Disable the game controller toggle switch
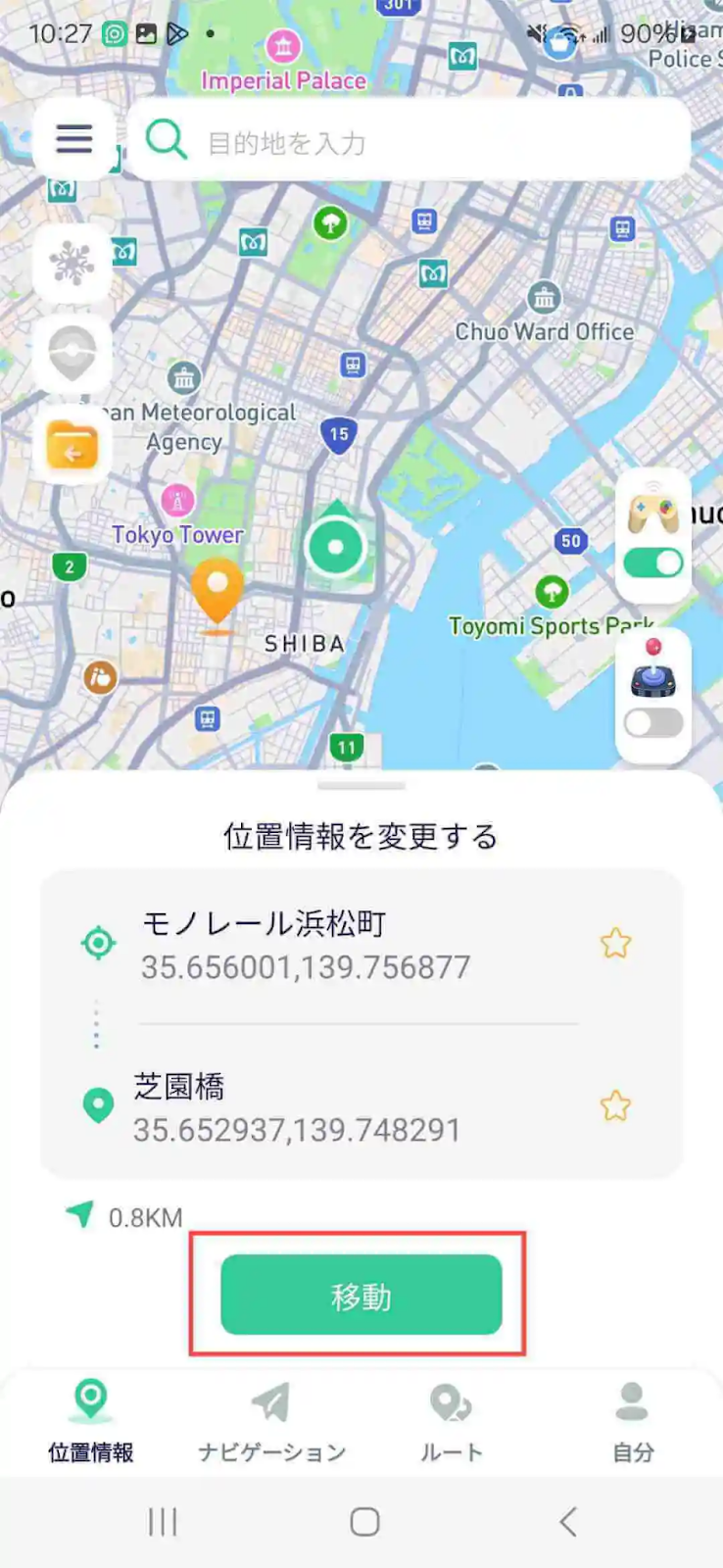The width and height of the screenshot is (723, 1568). coord(652,563)
